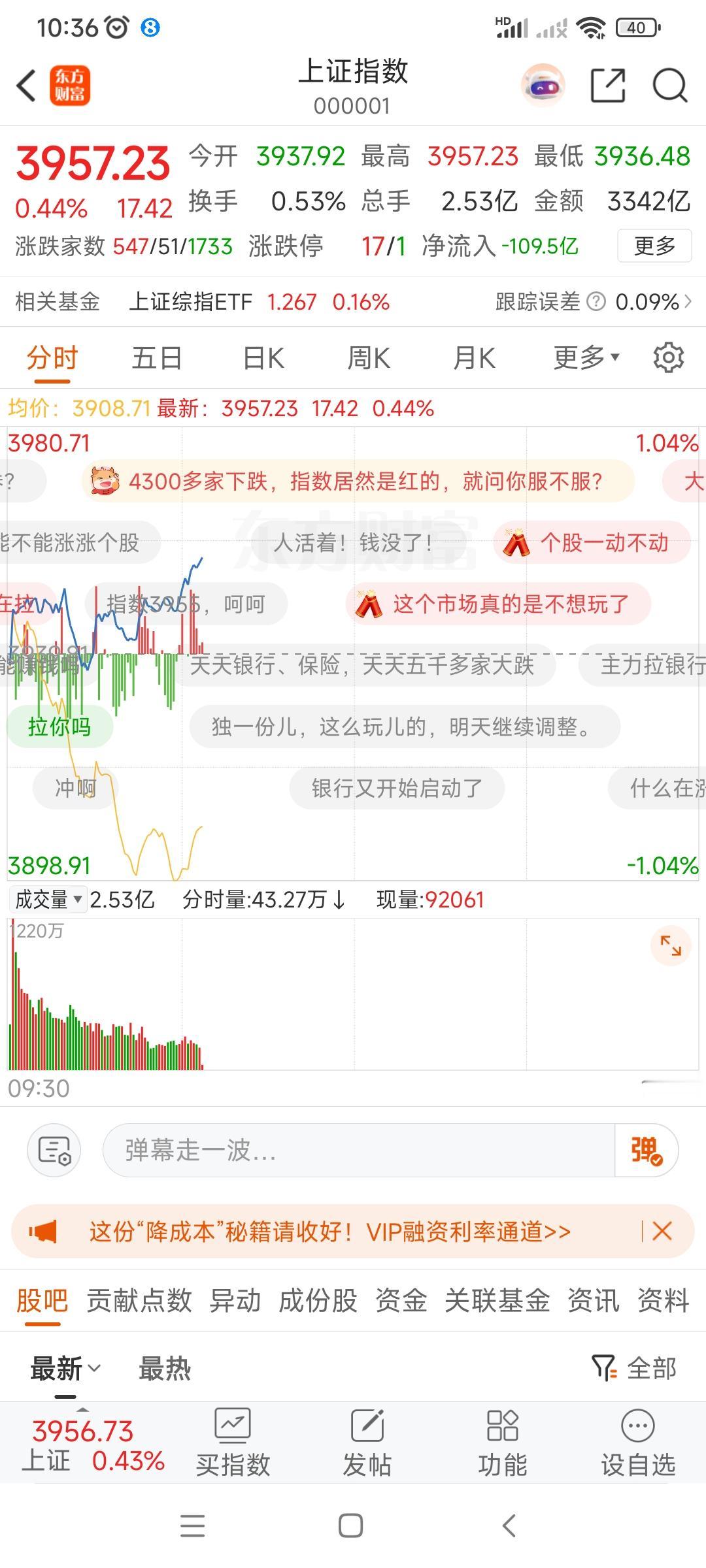Open the 成交量 dropdown selector
This screenshot has width=706, height=1568.
pyautogui.click(x=47, y=899)
